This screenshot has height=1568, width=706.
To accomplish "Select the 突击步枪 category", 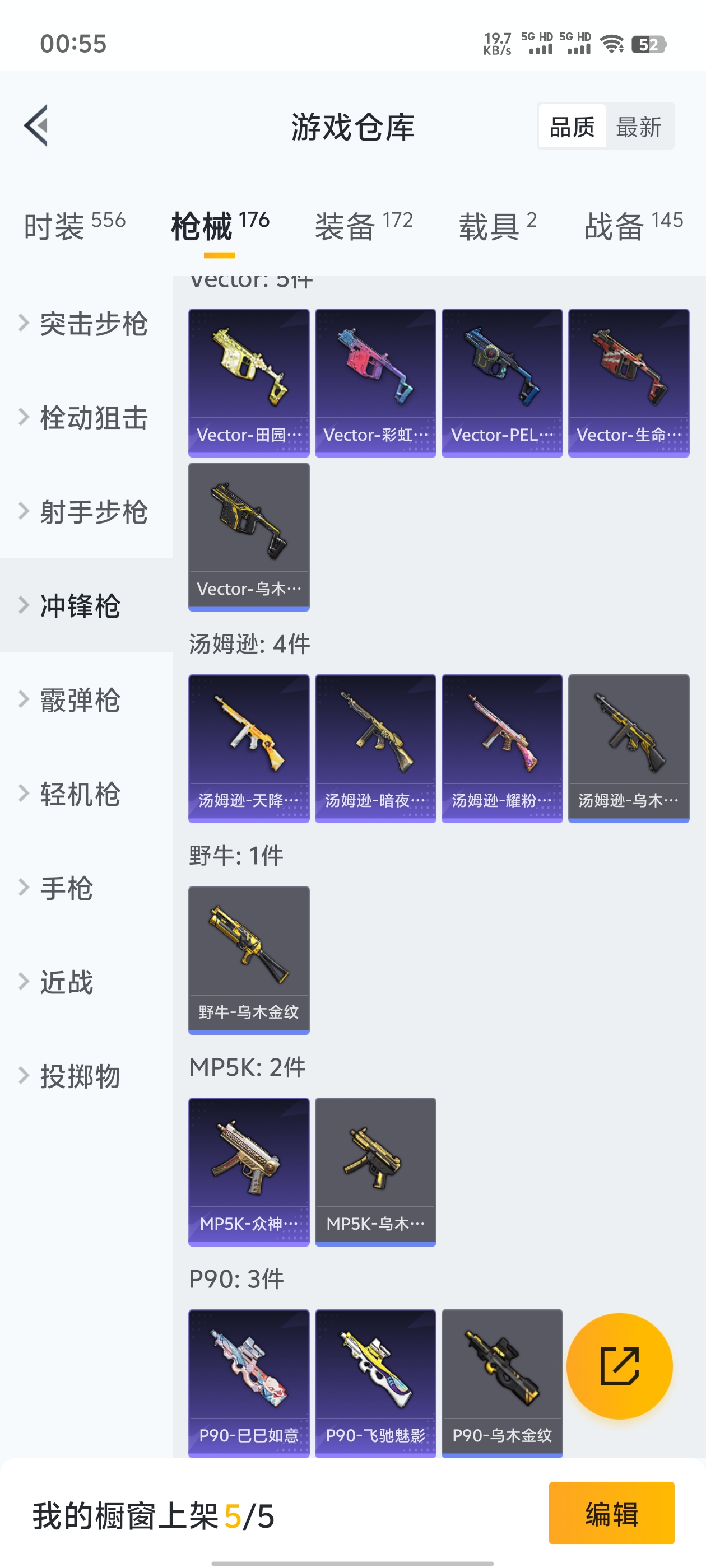I will 93,323.
